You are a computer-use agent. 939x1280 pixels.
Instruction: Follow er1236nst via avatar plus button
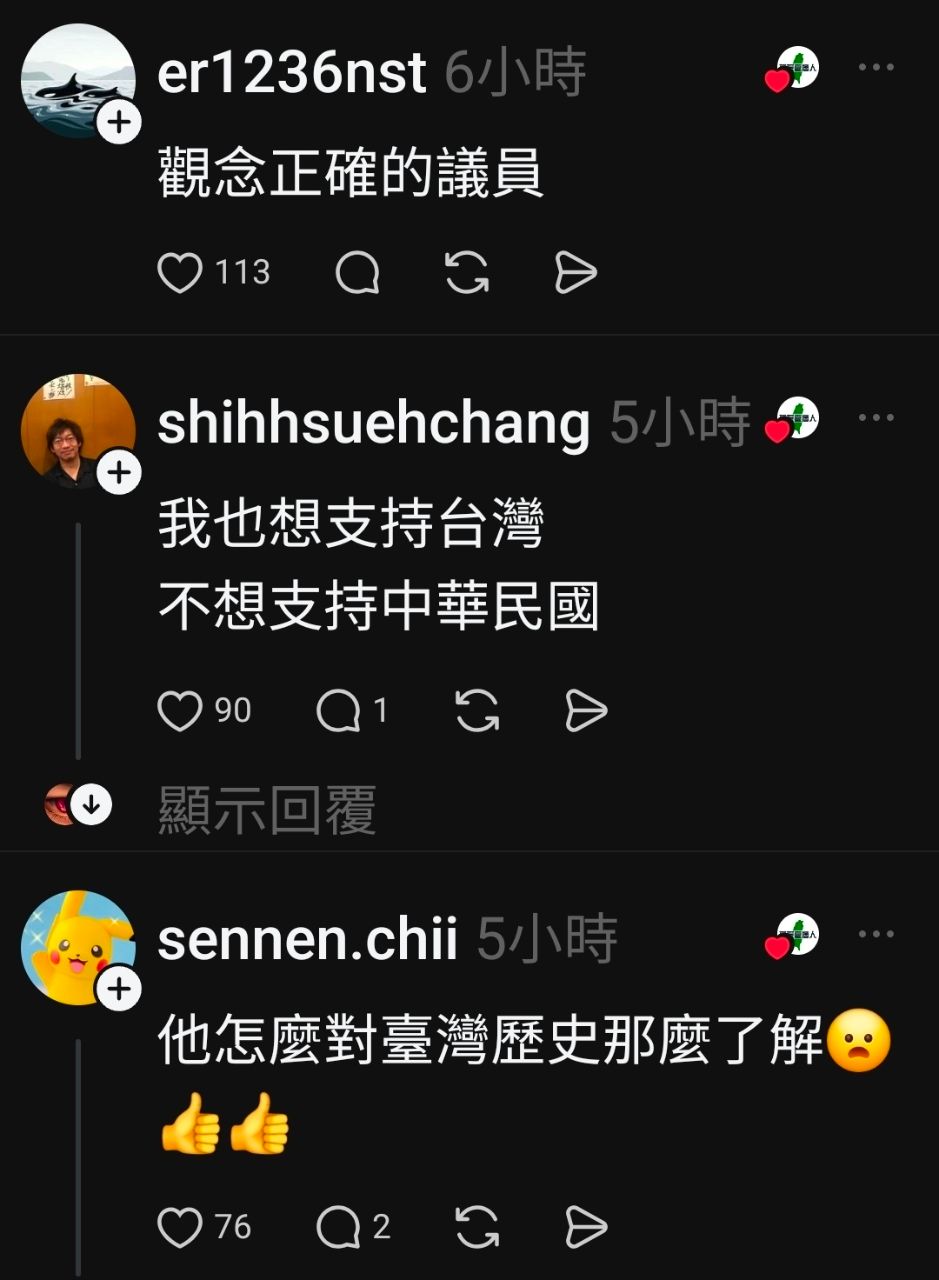[119, 124]
